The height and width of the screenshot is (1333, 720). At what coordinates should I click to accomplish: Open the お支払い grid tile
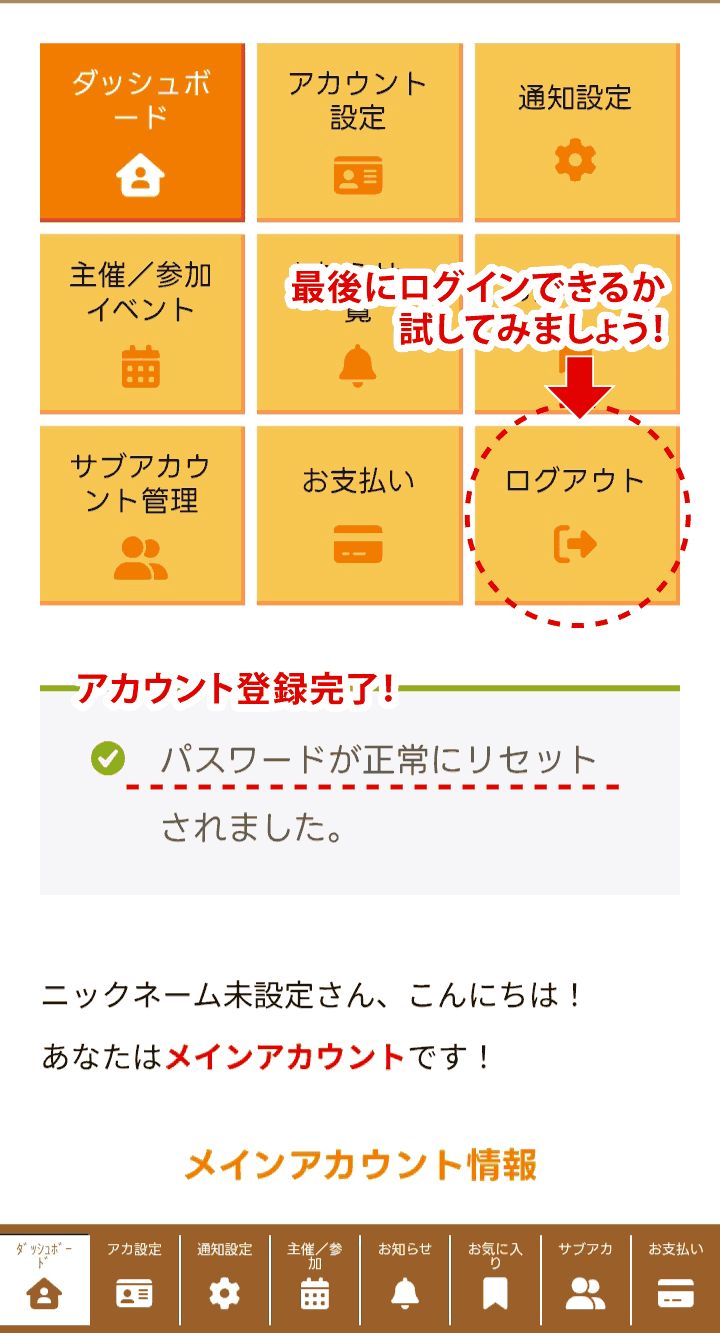pyautogui.click(x=358, y=515)
